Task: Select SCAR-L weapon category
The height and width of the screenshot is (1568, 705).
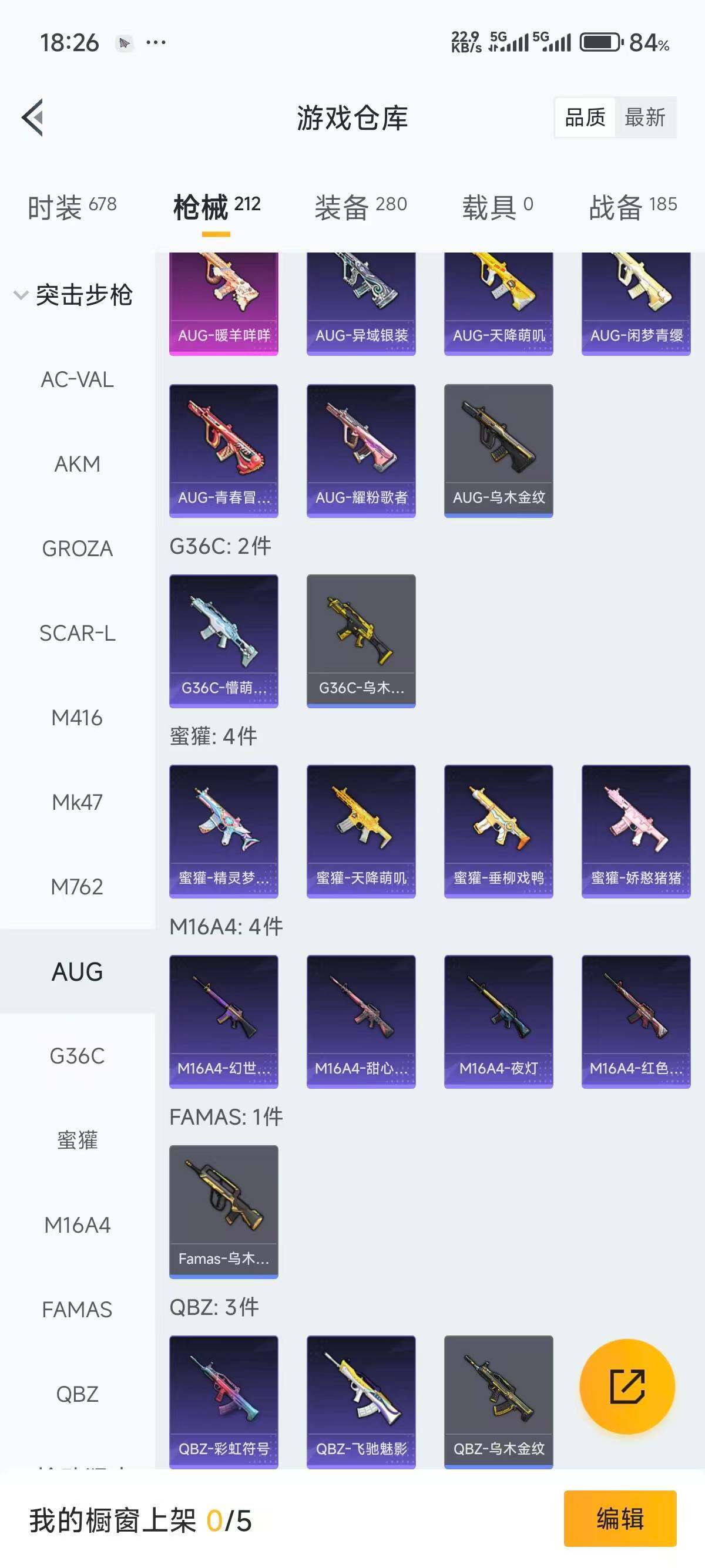Action: click(x=78, y=634)
